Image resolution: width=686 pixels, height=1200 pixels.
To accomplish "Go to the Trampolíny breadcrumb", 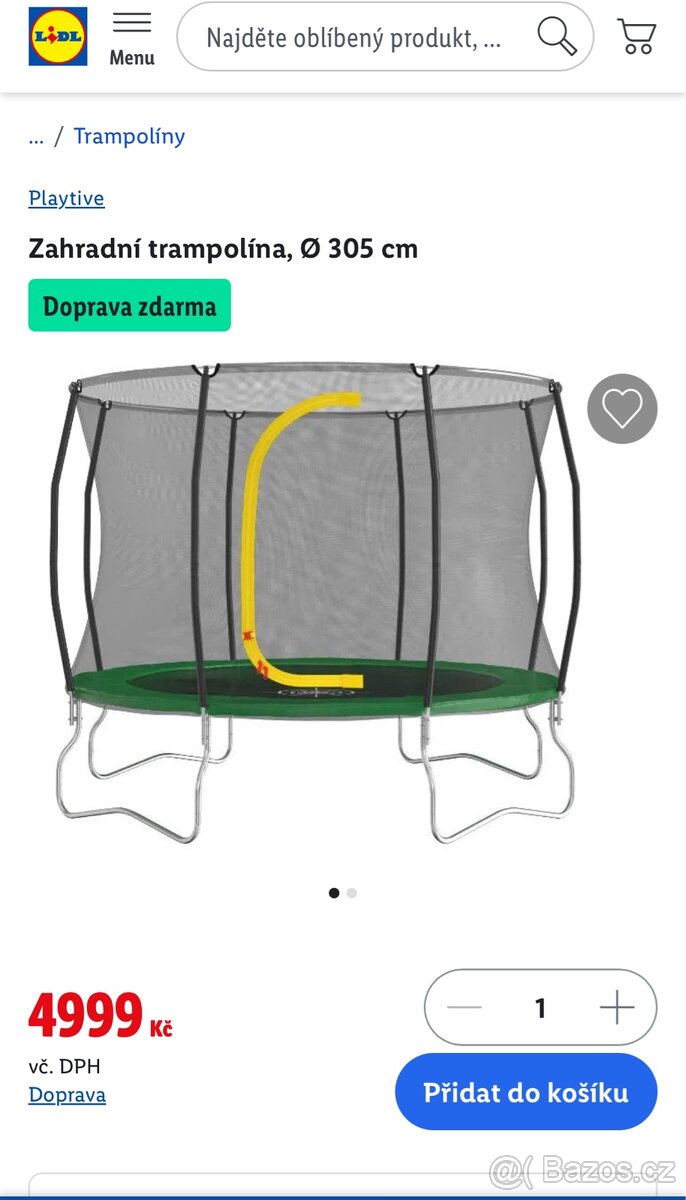I will (129, 136).
